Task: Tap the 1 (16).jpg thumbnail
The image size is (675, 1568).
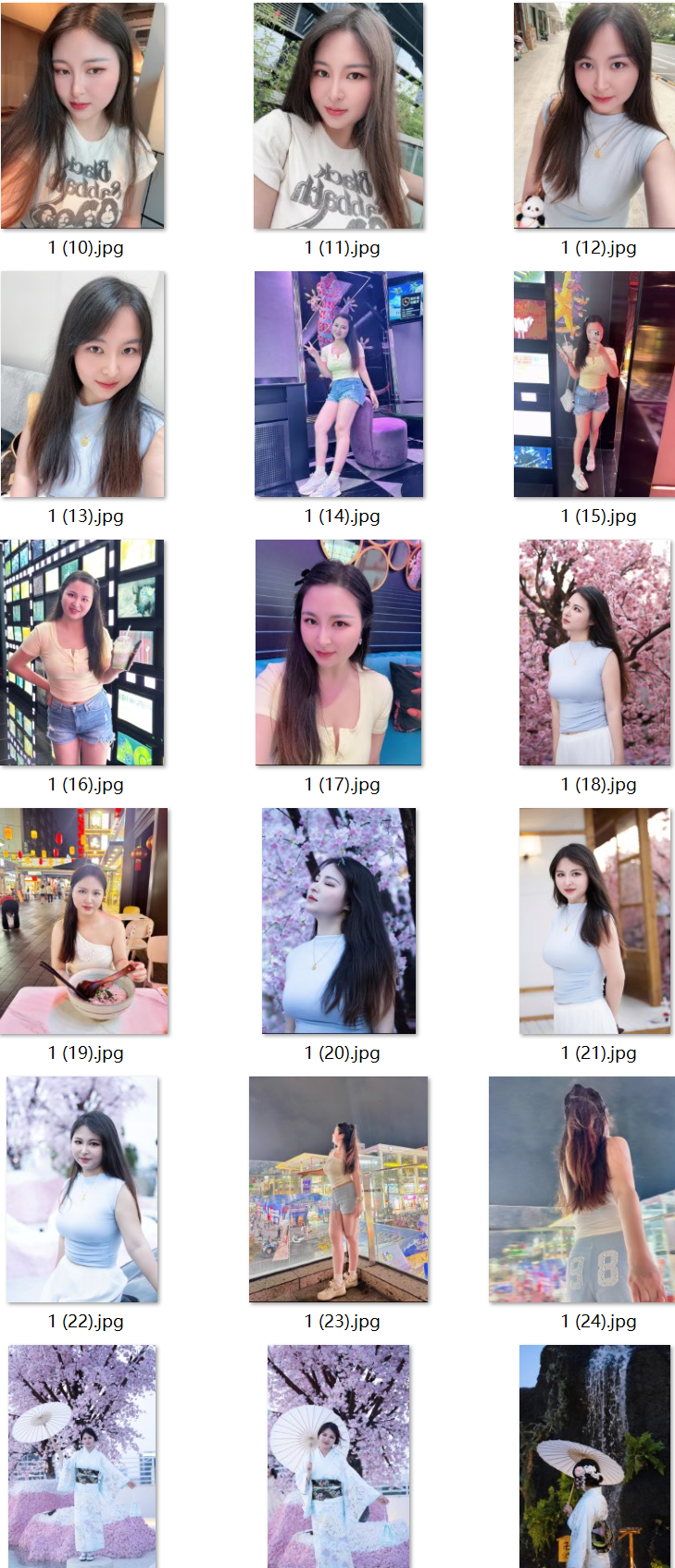Action: click(x=82, y=653)
